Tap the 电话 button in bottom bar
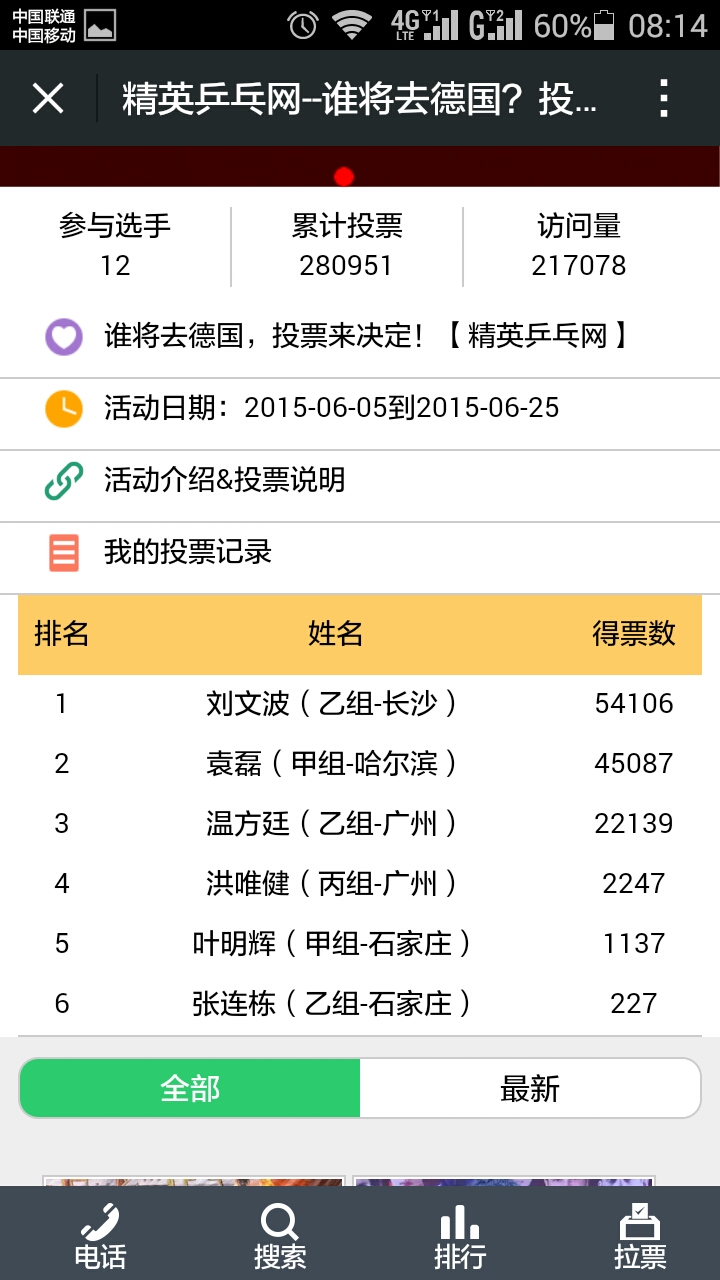Viewport: 720px width, 1280px height. [100, 1235]
